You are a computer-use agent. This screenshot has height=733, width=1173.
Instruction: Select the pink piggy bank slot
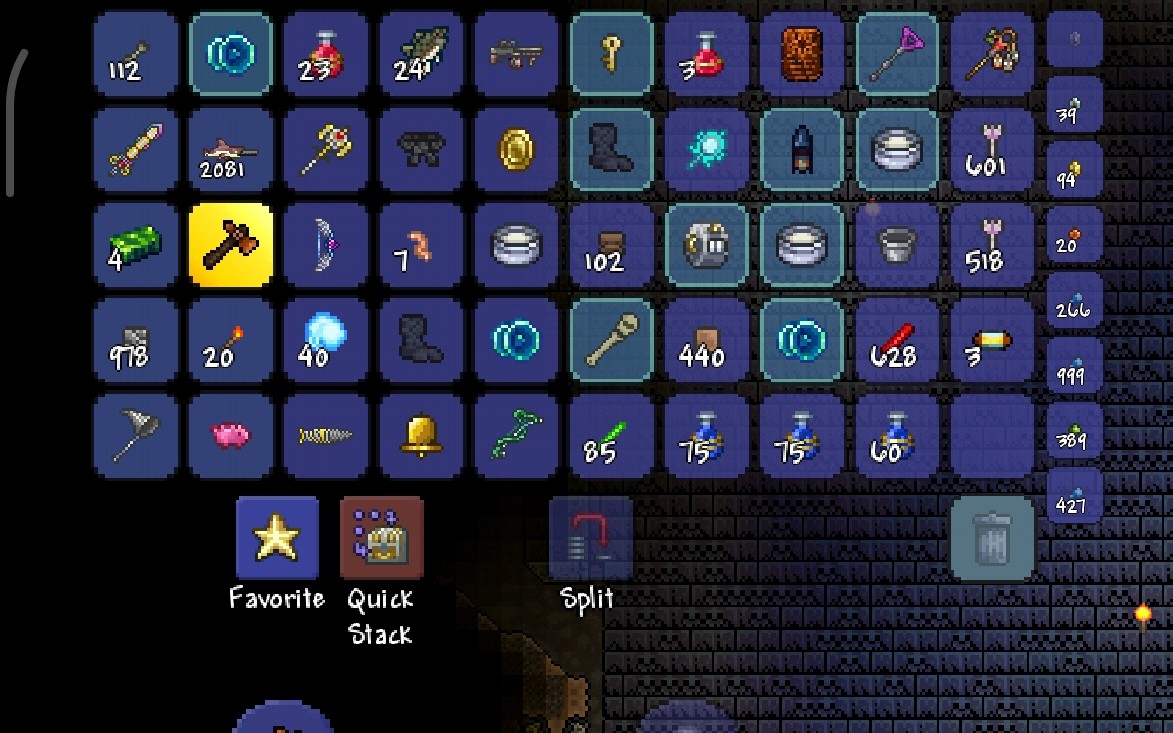click(x=230, y=437)
